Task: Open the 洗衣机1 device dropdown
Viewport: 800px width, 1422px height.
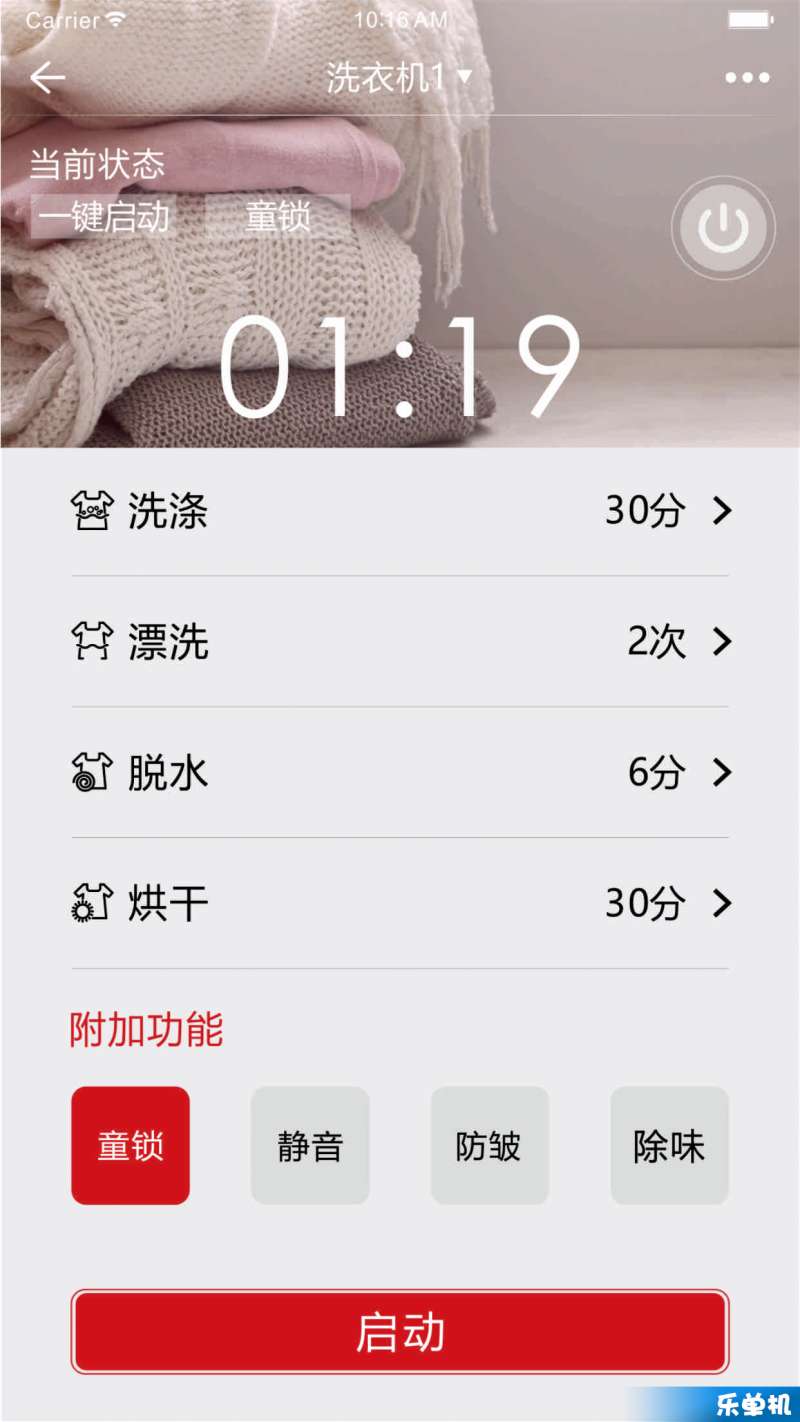Action: (x=398, y=78)
